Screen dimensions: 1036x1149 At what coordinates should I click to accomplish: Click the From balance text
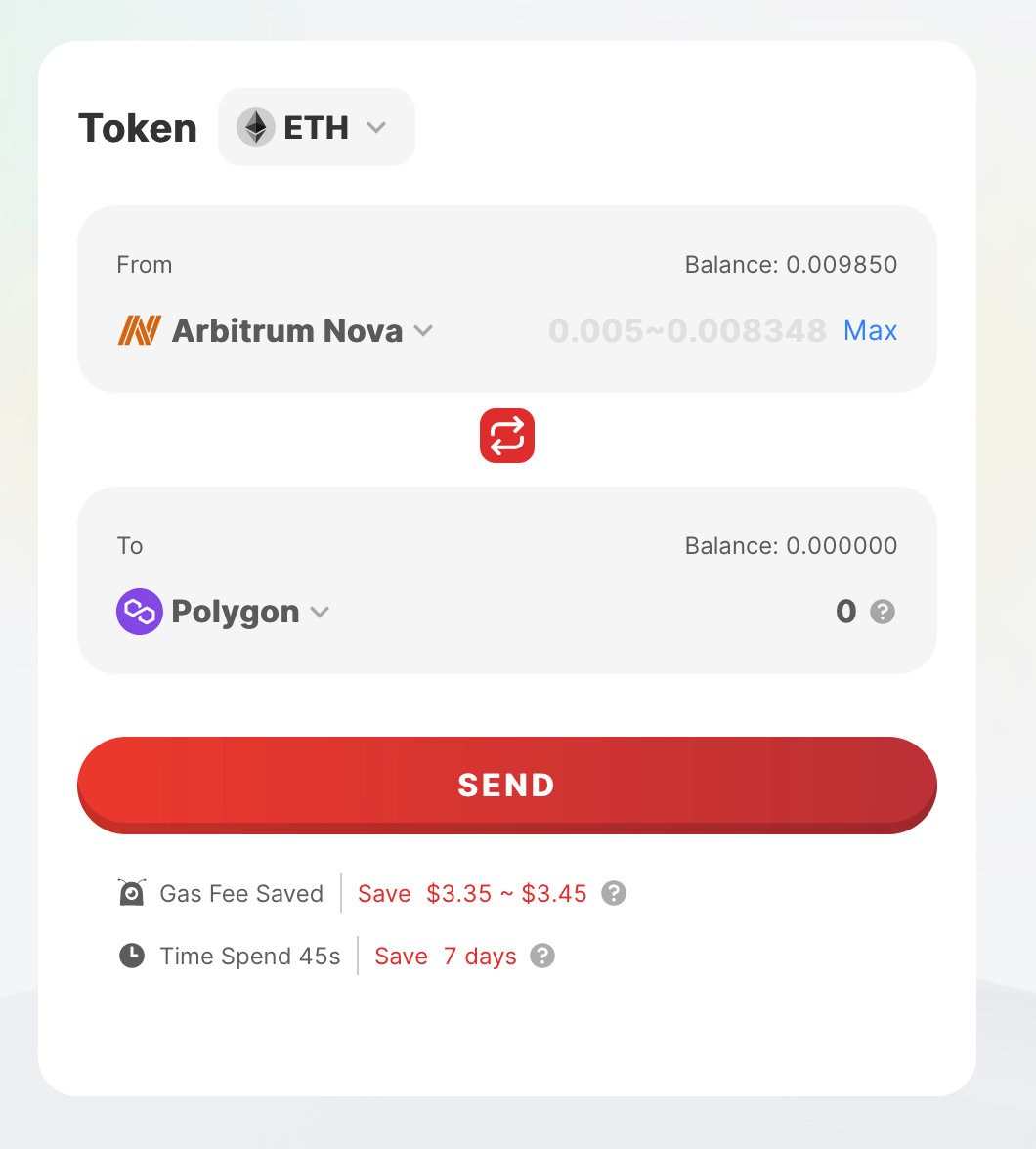tap(791, 264)
